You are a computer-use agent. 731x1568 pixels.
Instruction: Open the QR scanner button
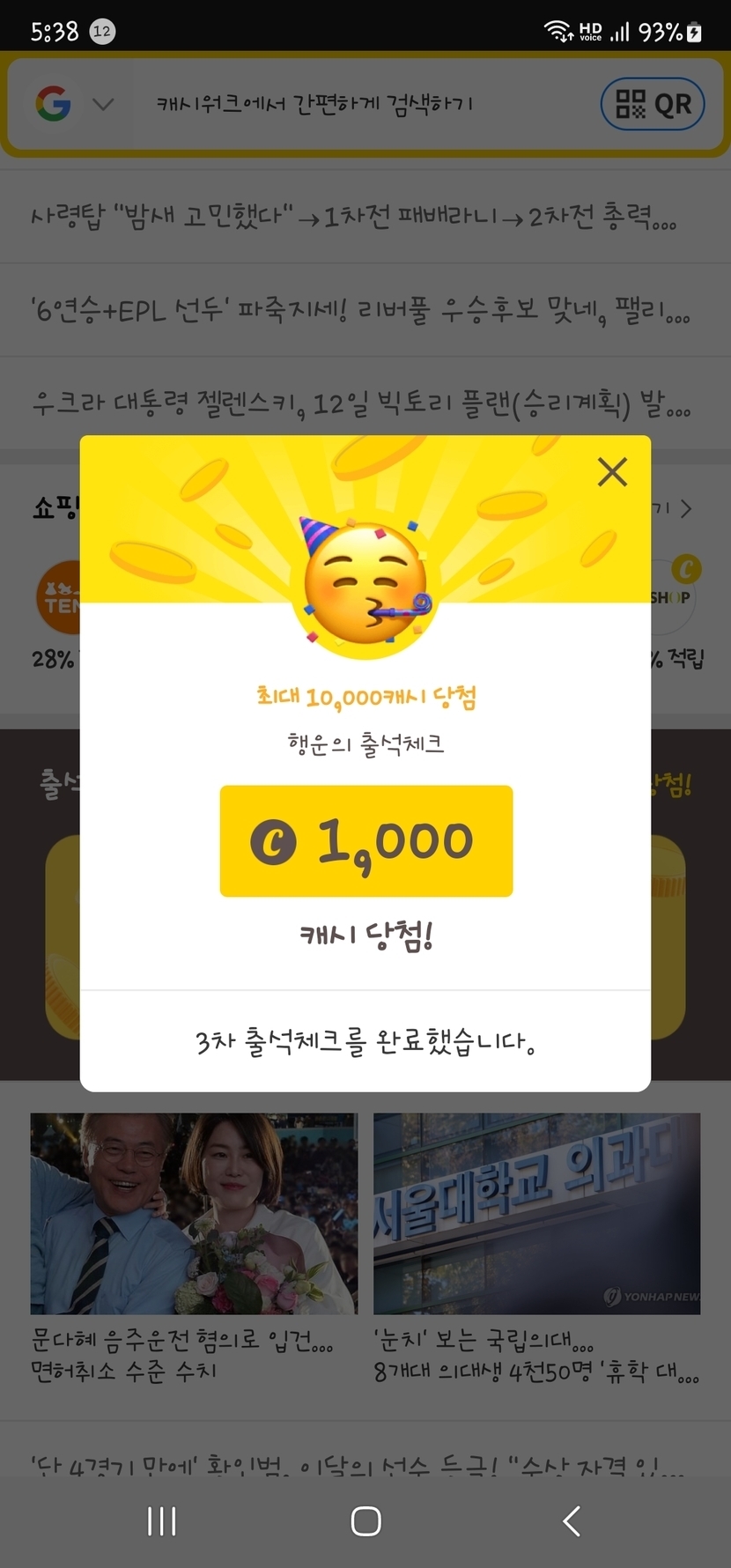pos(653,104)
